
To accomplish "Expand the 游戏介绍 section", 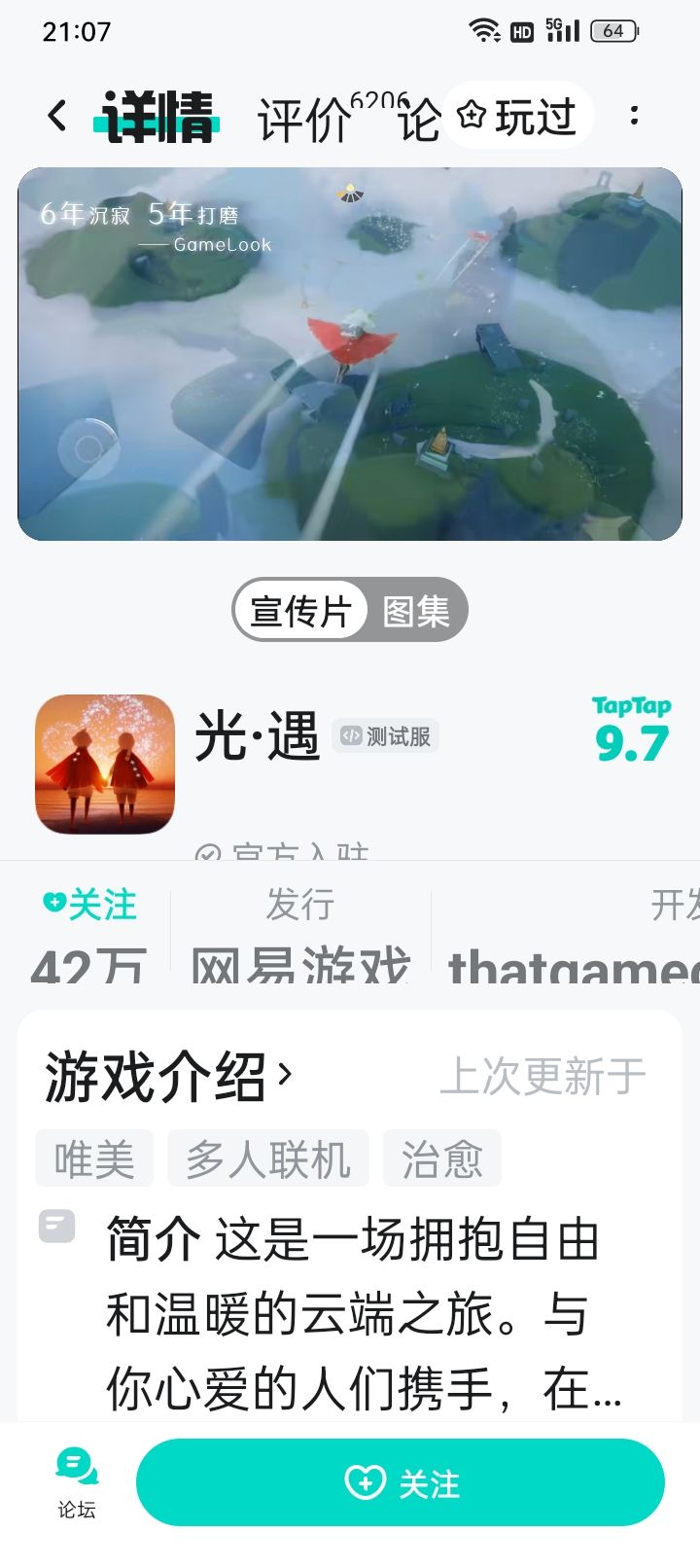I will pyautogui.click(x=167, y=1076).
